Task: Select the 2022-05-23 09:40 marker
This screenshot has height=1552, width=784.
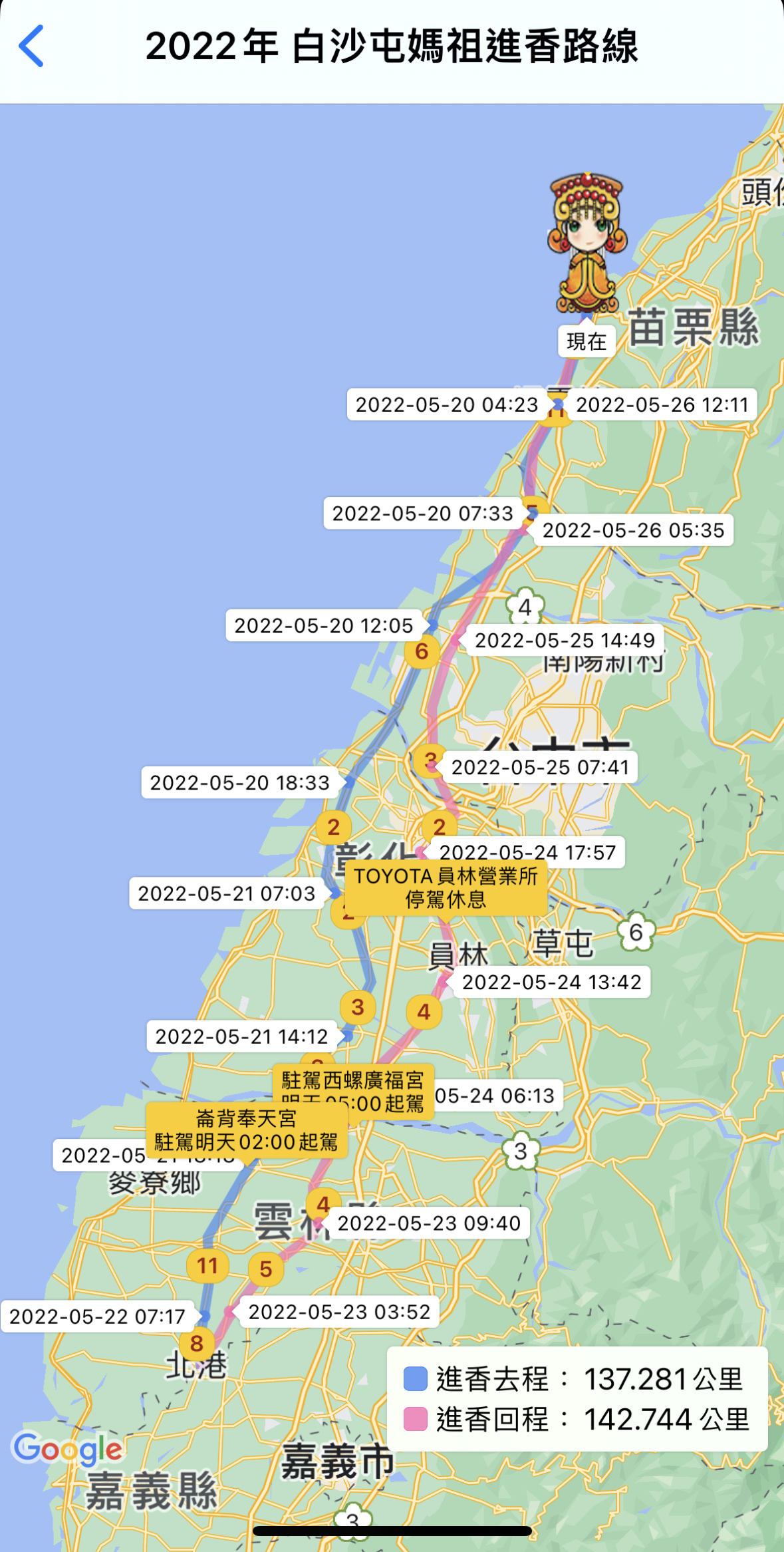Action: tap(429, 1223)
